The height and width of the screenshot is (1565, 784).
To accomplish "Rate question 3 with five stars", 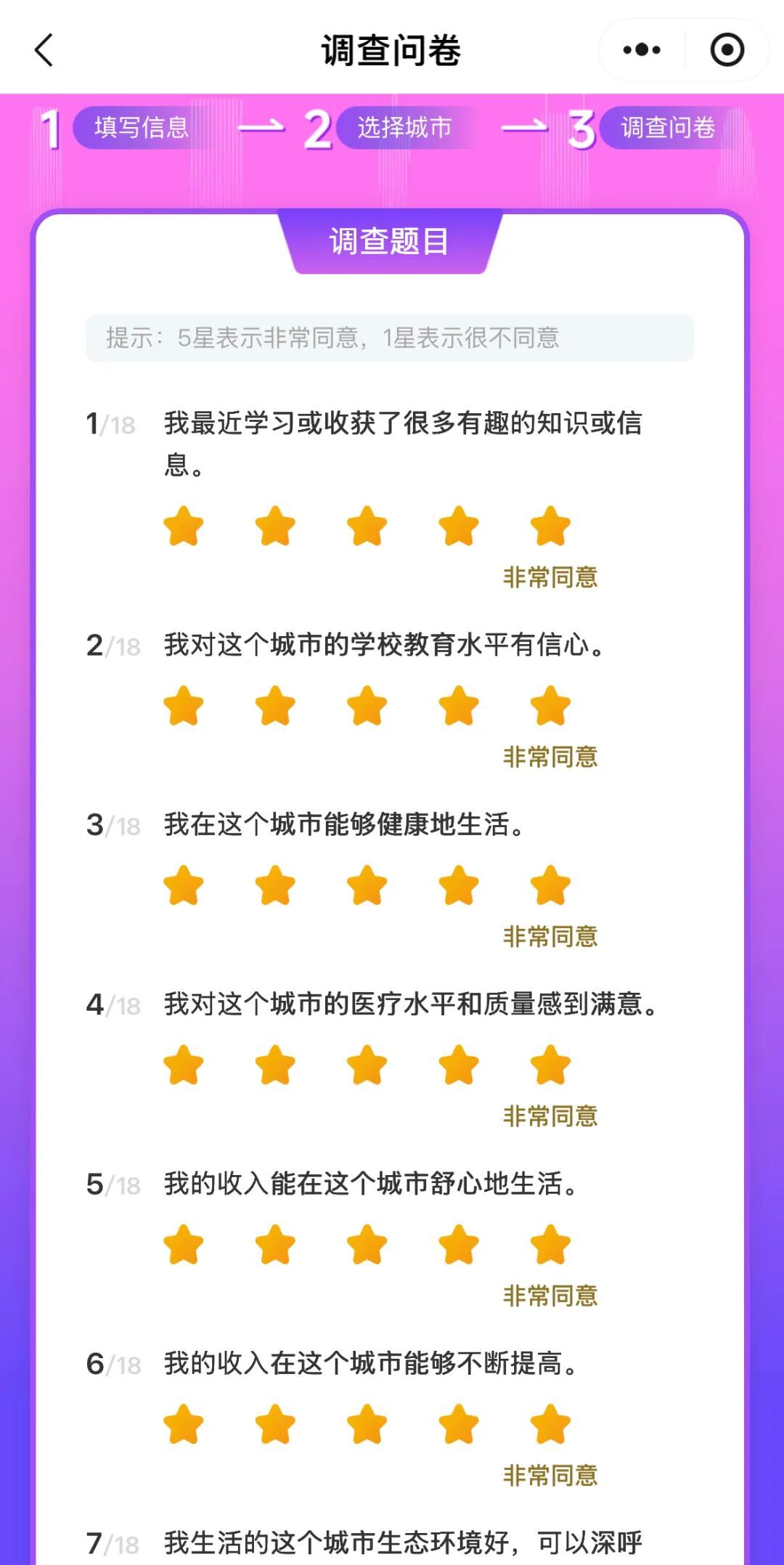I will point(550,885).
